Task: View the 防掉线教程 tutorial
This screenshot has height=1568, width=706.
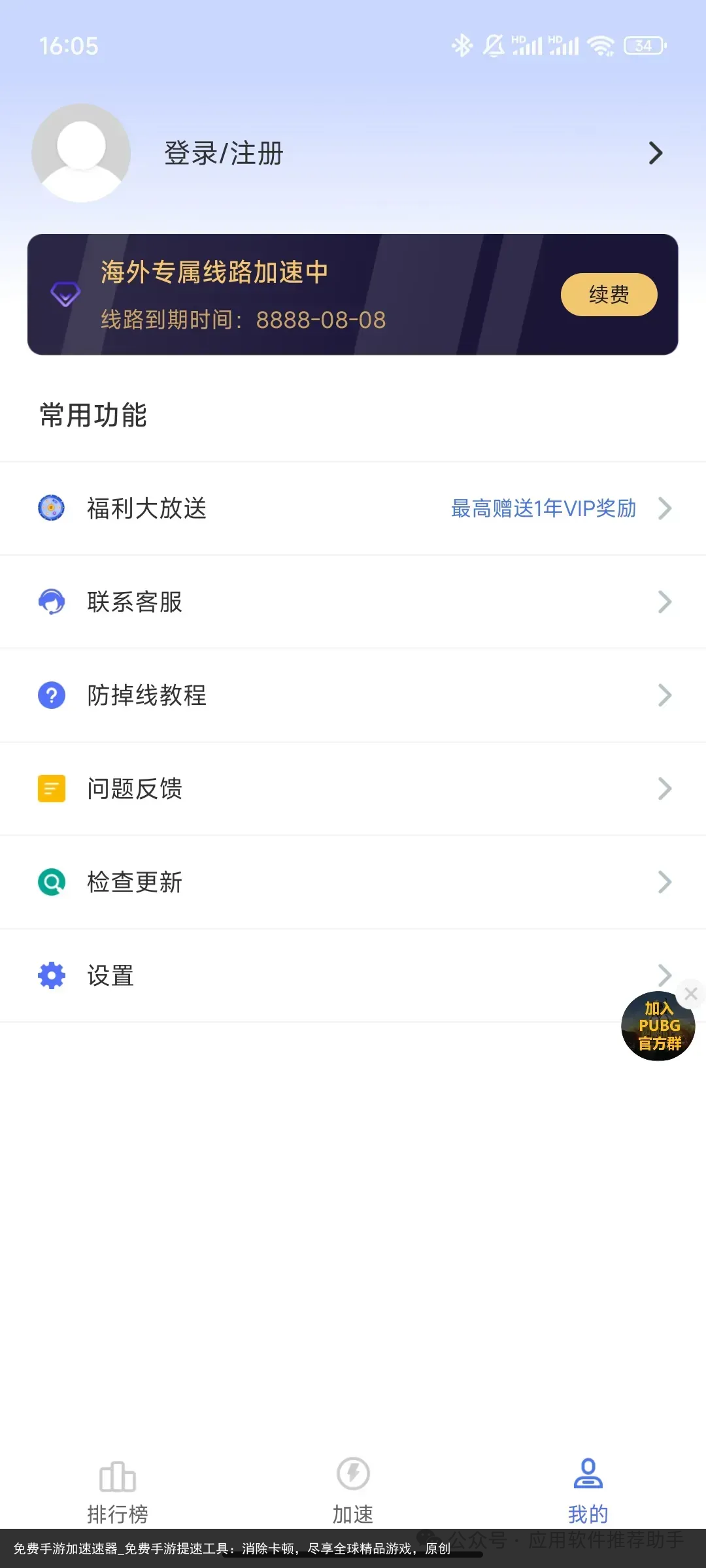Action: (353, 695)
